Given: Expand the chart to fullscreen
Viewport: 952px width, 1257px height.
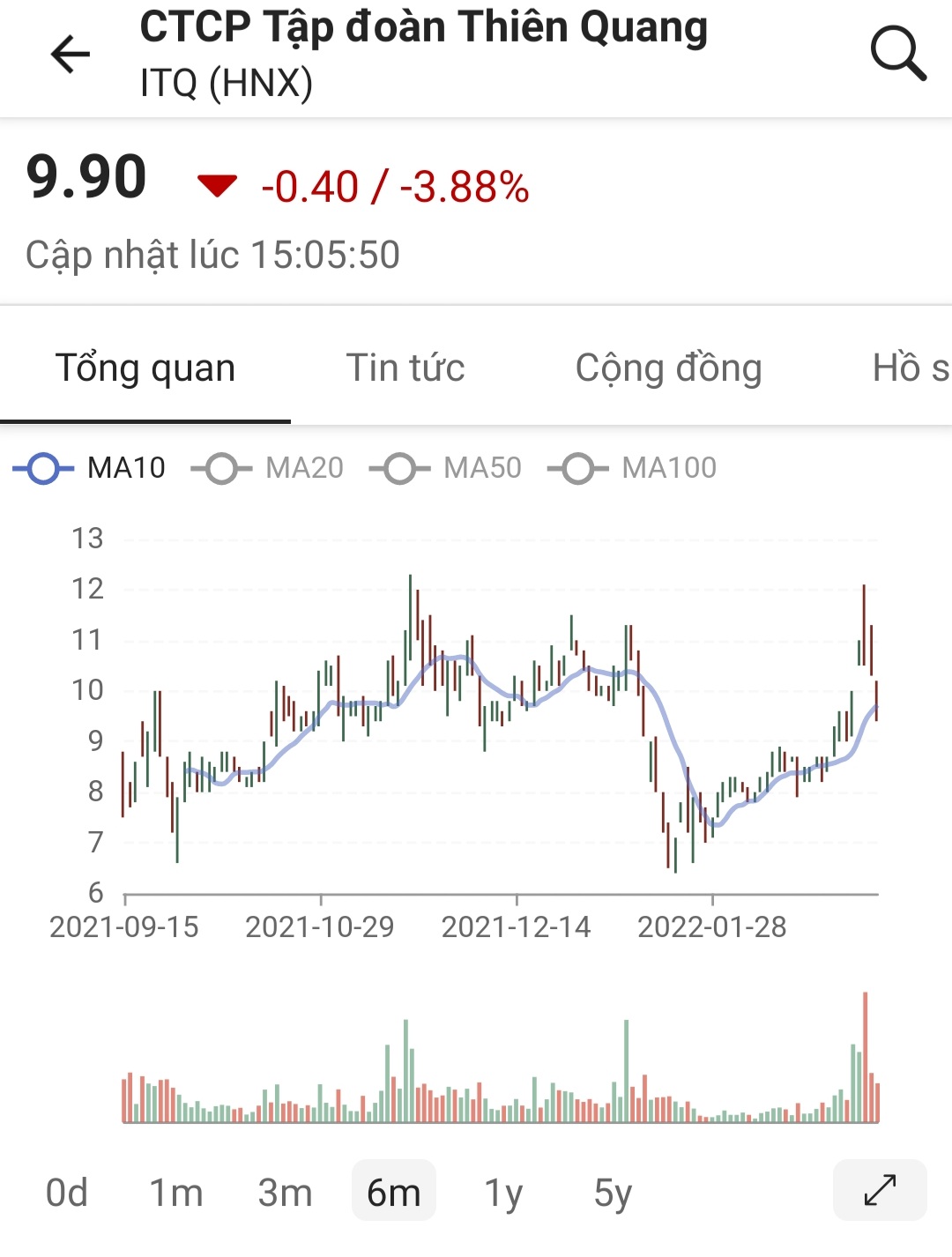Looking at the screenshot, I should point(880,1190).
